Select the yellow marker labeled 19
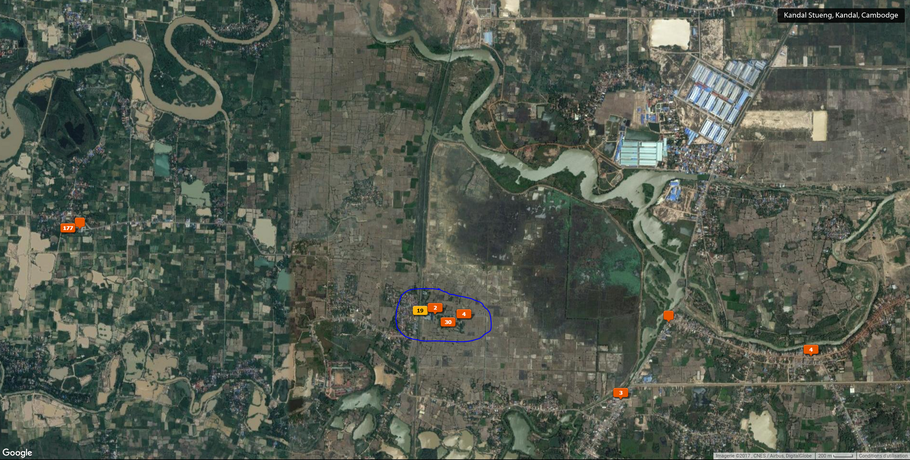 pyautogui.click(x=419, y=311)
